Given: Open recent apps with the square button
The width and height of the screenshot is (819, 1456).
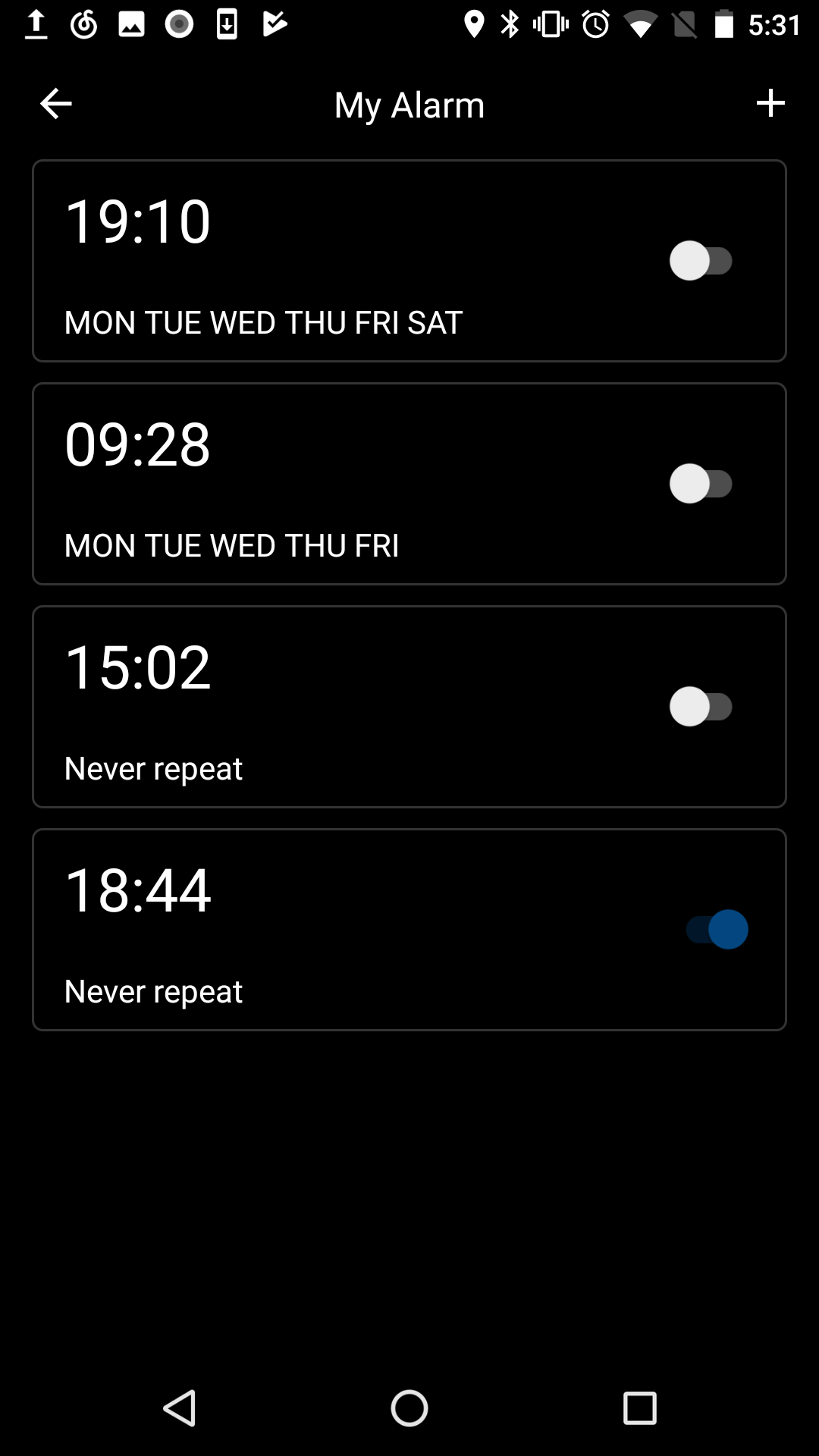Looking at the screenshot, I should tap(639, 1409).
